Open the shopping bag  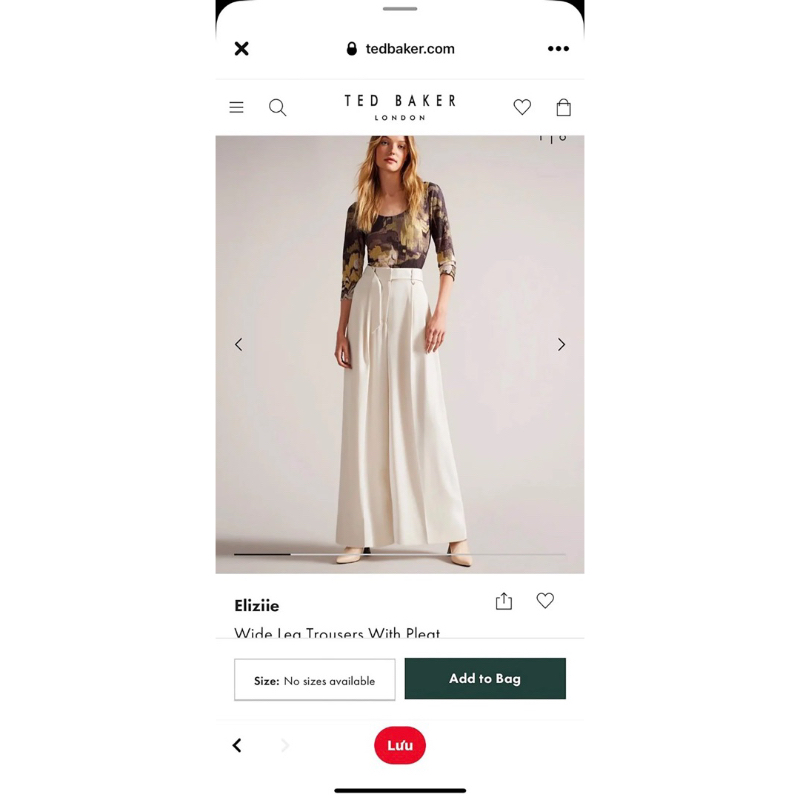(563, 107)
